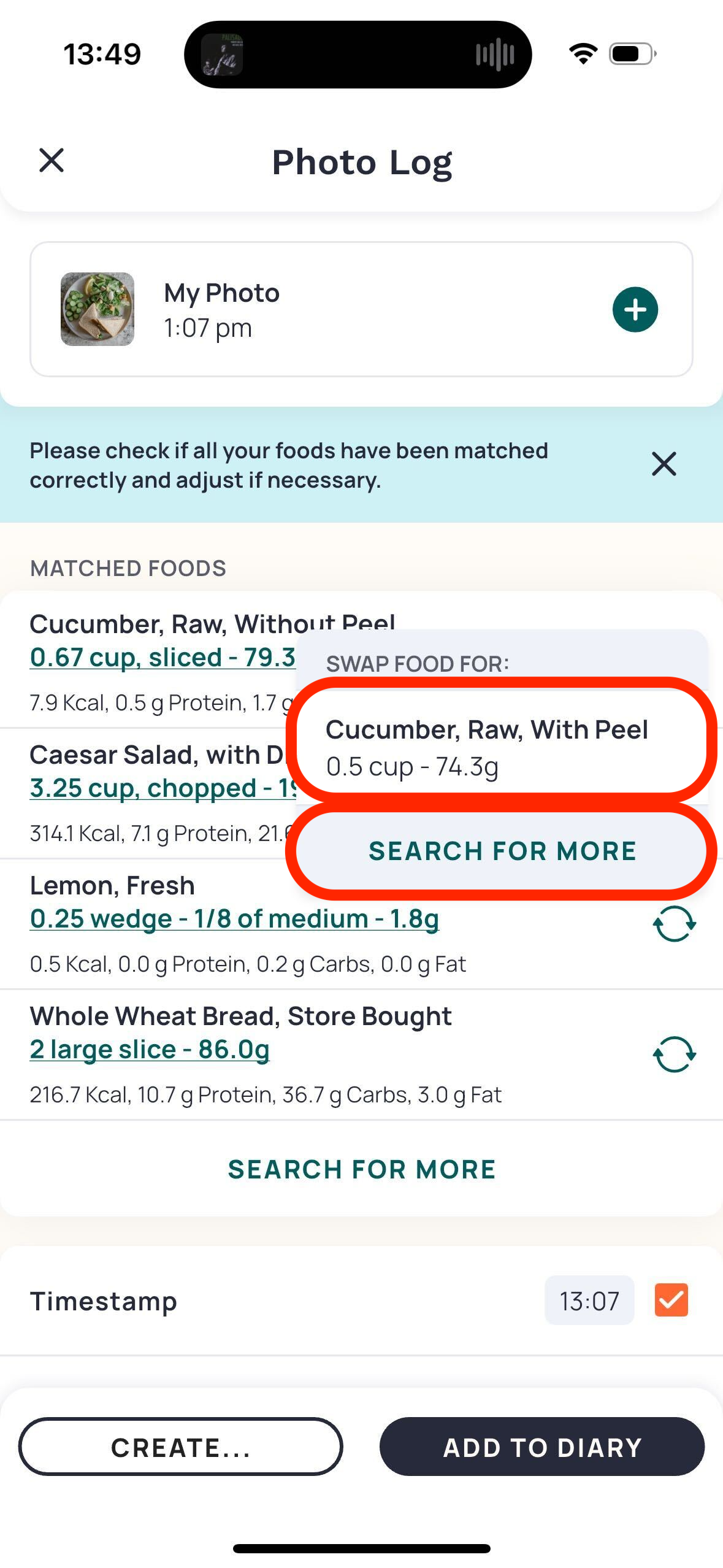This screenshot has height=1568, width=723.
Task: Edit Whole Wheat Bread serving size link
Action: pos(150,1049)
